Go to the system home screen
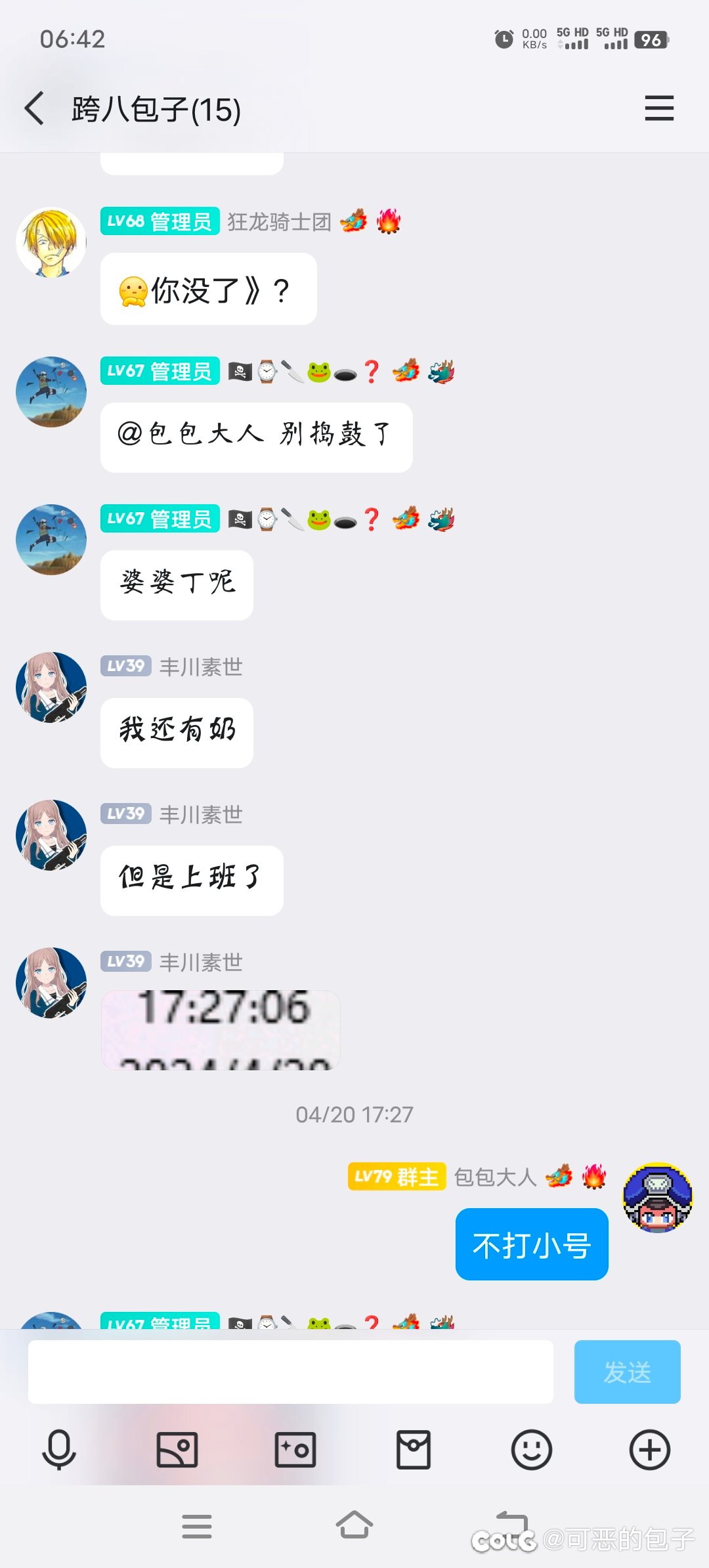Screen dimensions: 709x1568 tap(354, 1525)
